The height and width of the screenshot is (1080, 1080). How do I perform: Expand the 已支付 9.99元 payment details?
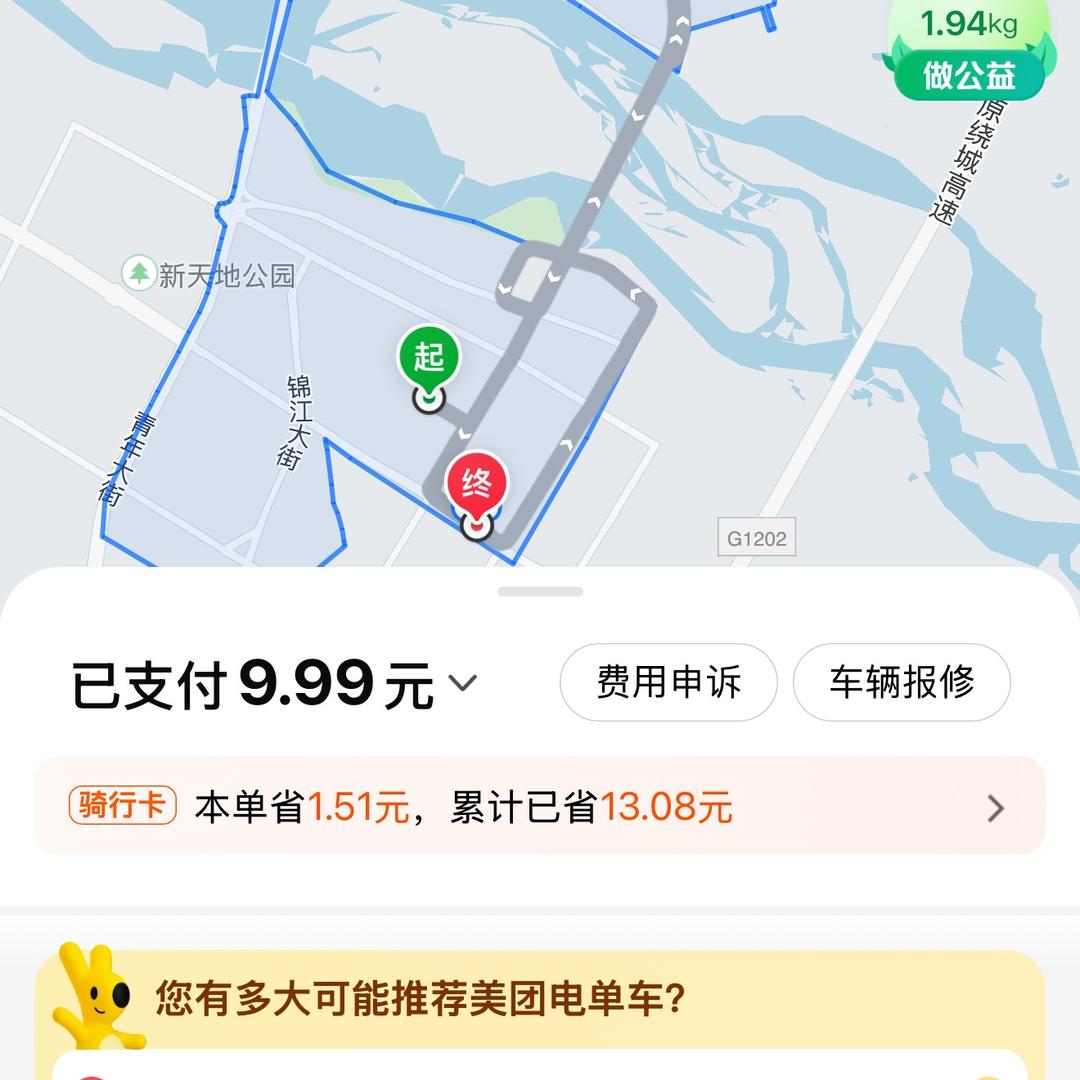[462, 684]
